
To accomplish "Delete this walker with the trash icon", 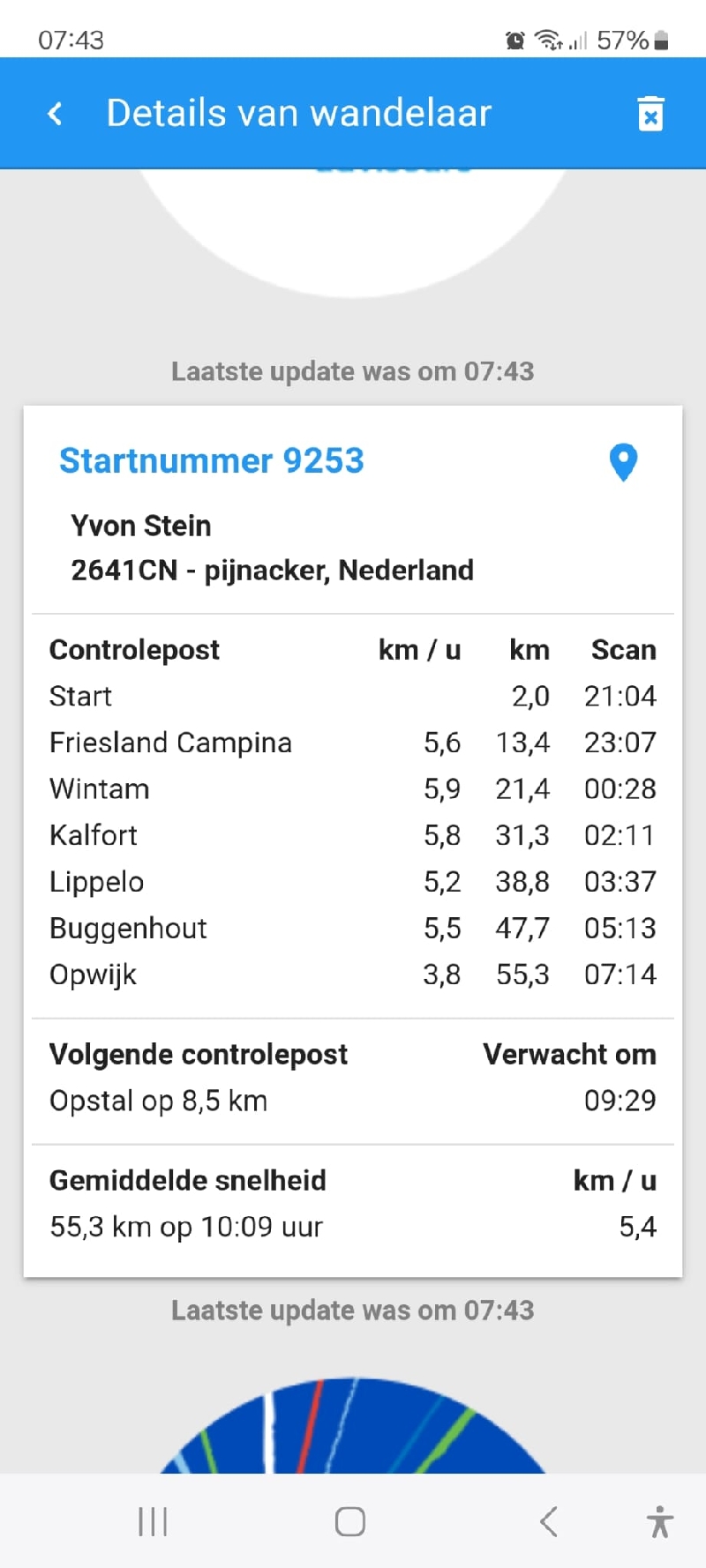I will (650, 114).
